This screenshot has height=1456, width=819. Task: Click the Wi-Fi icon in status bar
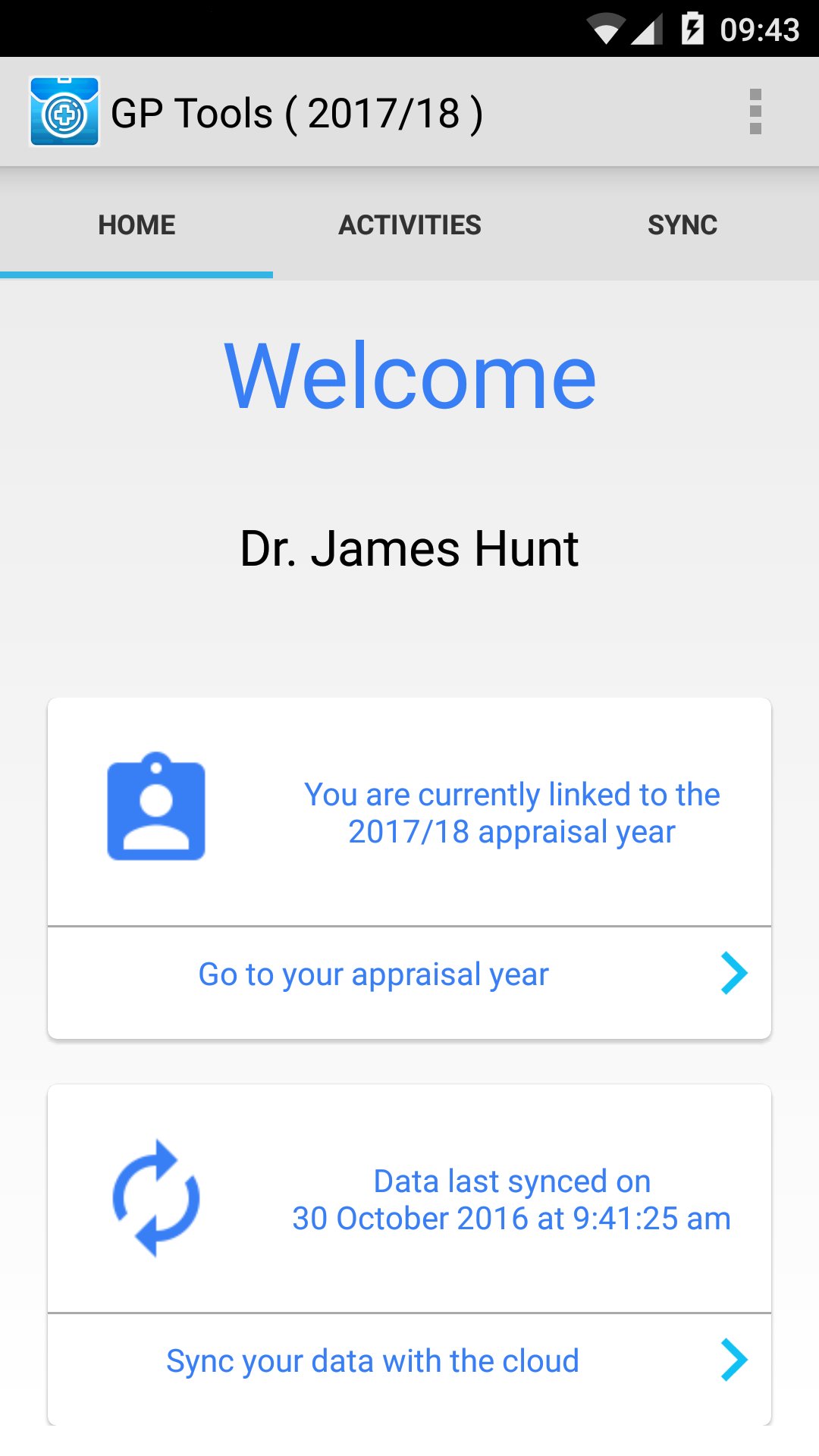tap(607, 29)
